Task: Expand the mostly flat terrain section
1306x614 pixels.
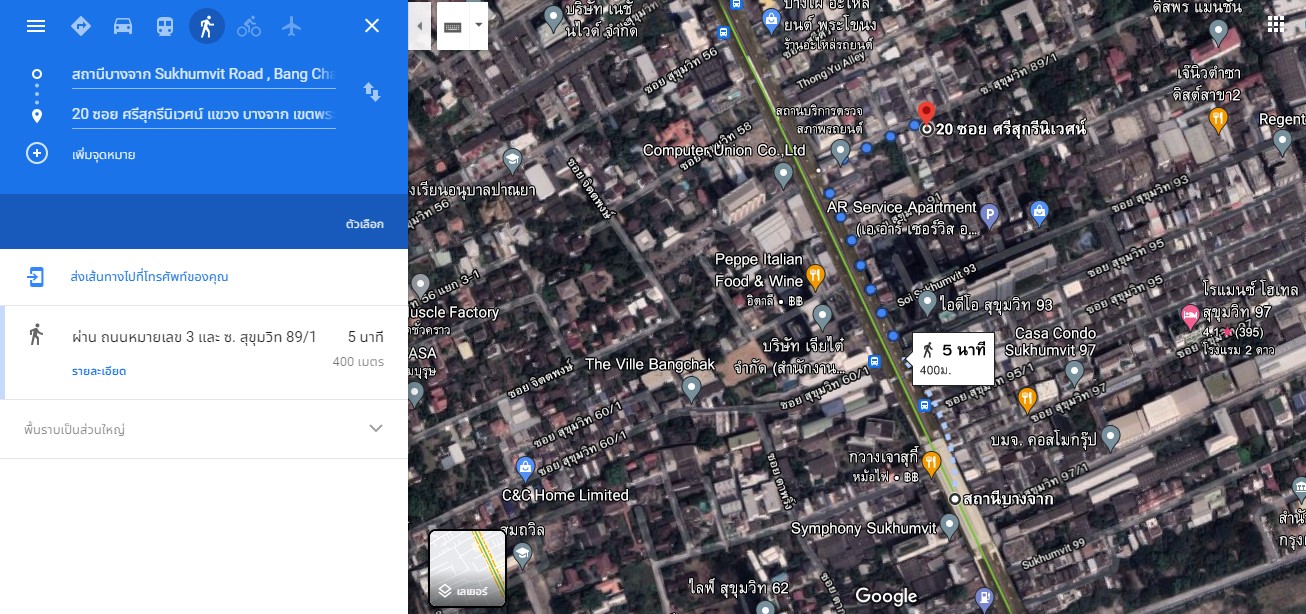Action: pyautogui.click(x=376, y=428)
